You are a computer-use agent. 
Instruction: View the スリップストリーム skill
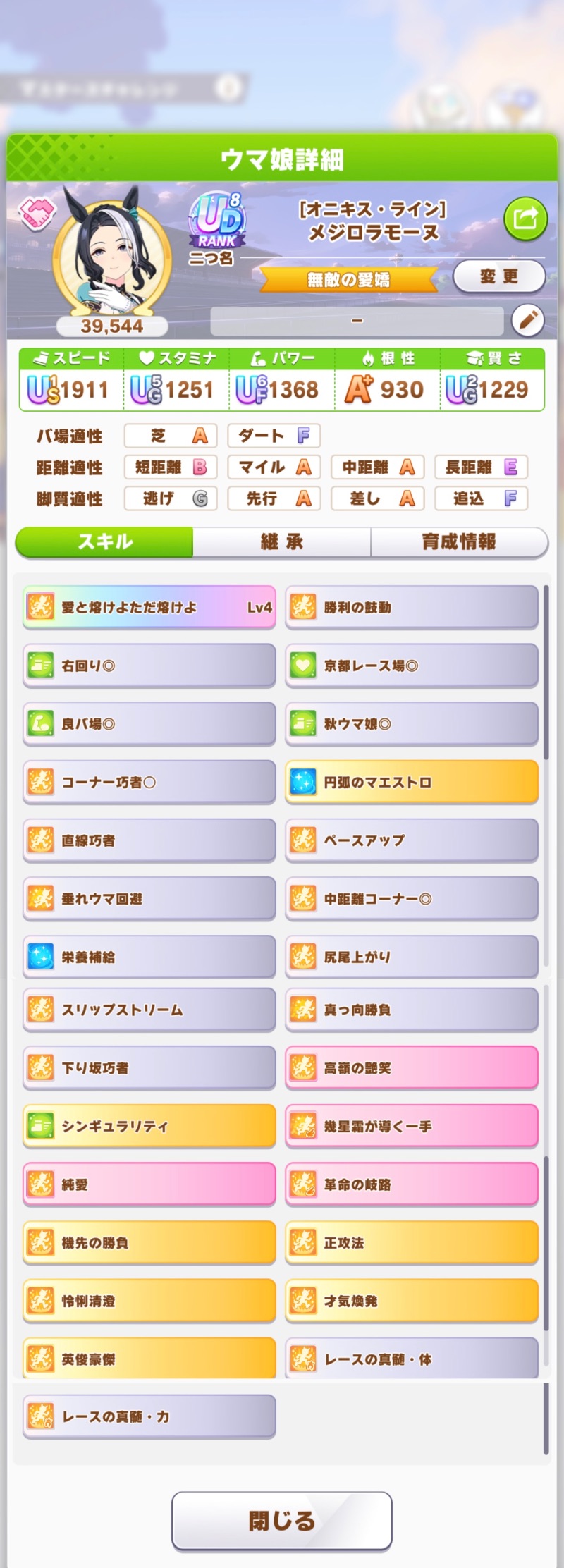pyautogui.click(x=149, y=1010)
